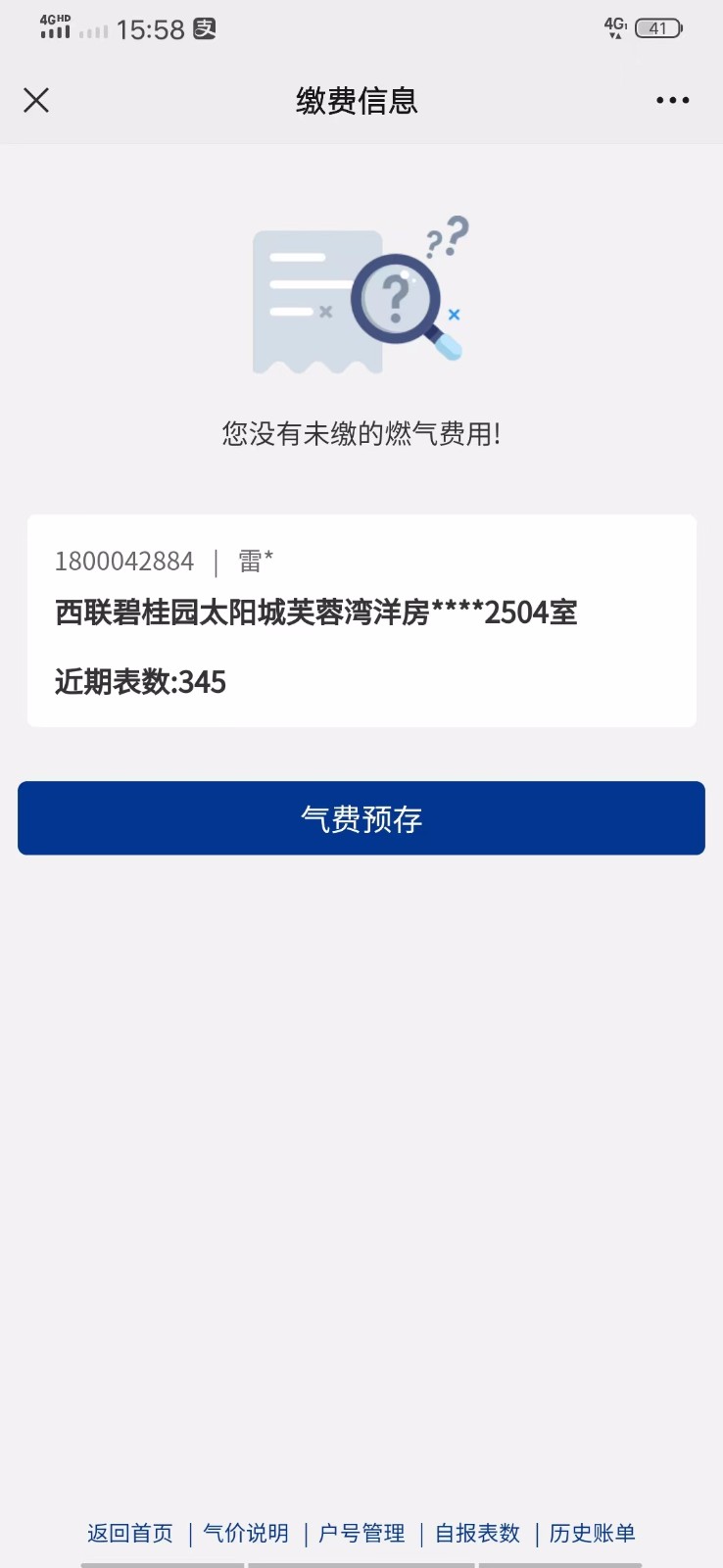The image size is (723, 1568).
Task: Go to 返回首页 link
Action: (x=130, y=1533)
